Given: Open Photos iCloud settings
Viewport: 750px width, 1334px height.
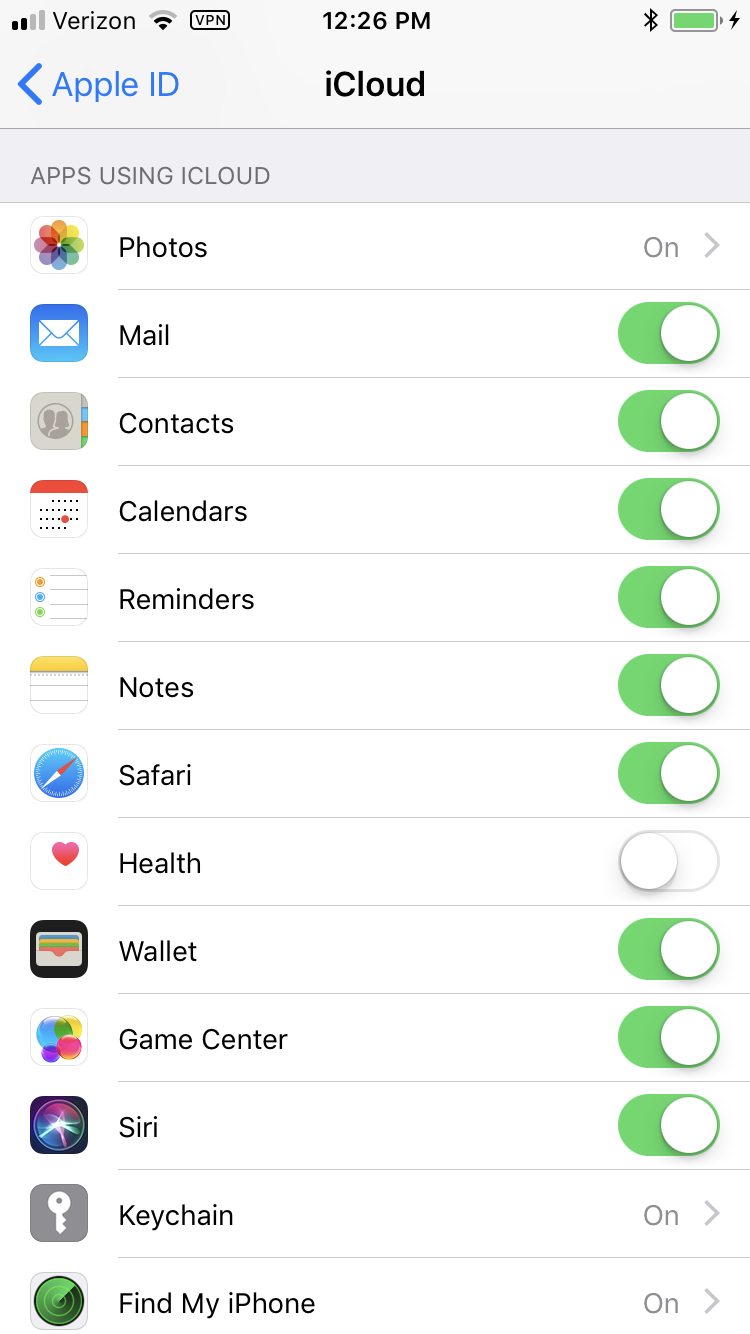Looking at the screenshot, I should coord(375,247).
